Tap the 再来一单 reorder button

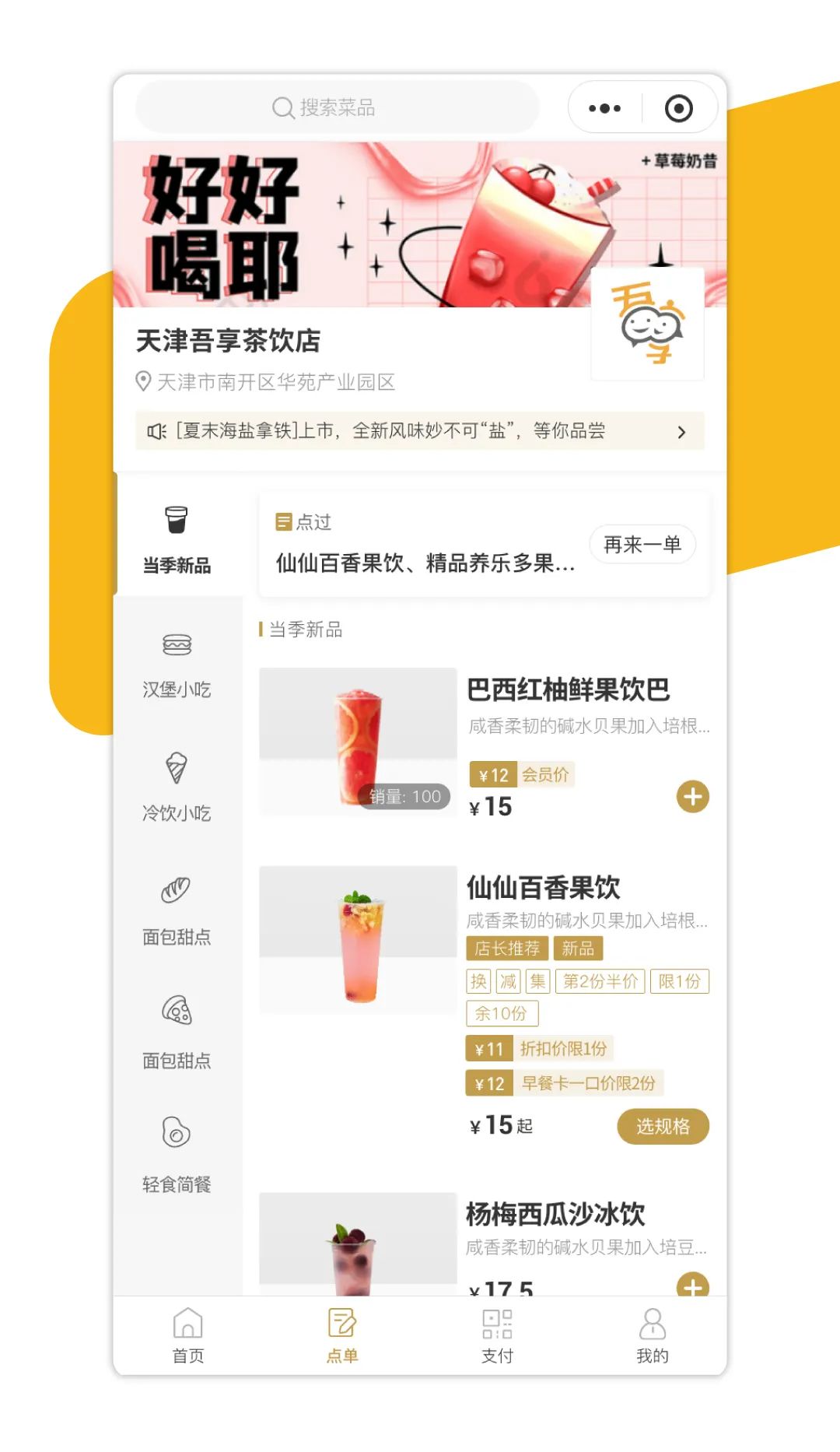coord(642,545)
